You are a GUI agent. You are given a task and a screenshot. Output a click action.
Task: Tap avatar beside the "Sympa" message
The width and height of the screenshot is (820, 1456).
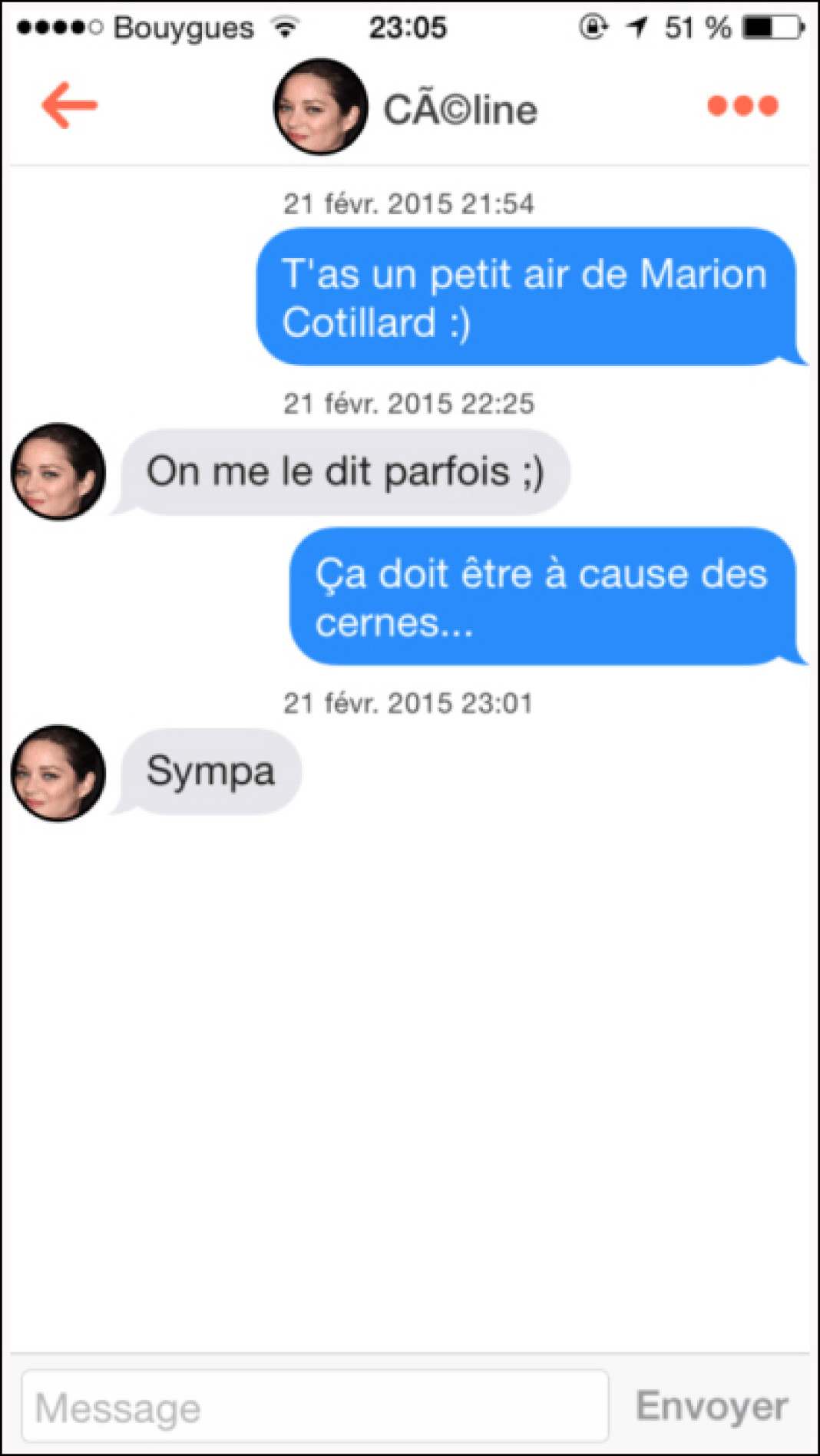point(58,773)
